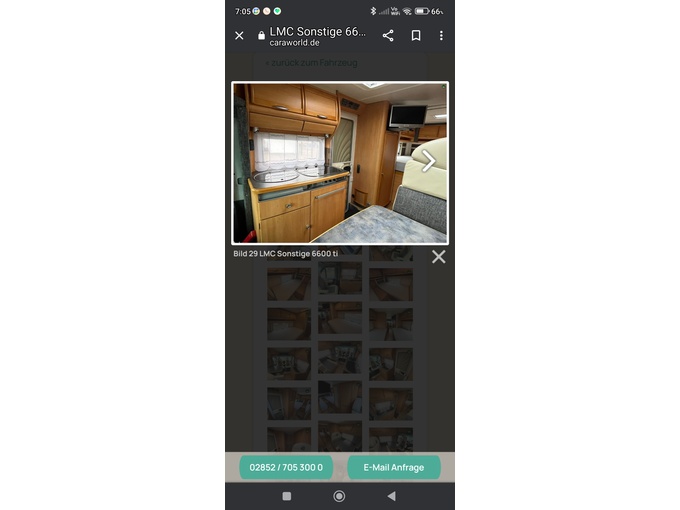Show the next photo with the arrow
Screen dimensions: 680x510
428,161
